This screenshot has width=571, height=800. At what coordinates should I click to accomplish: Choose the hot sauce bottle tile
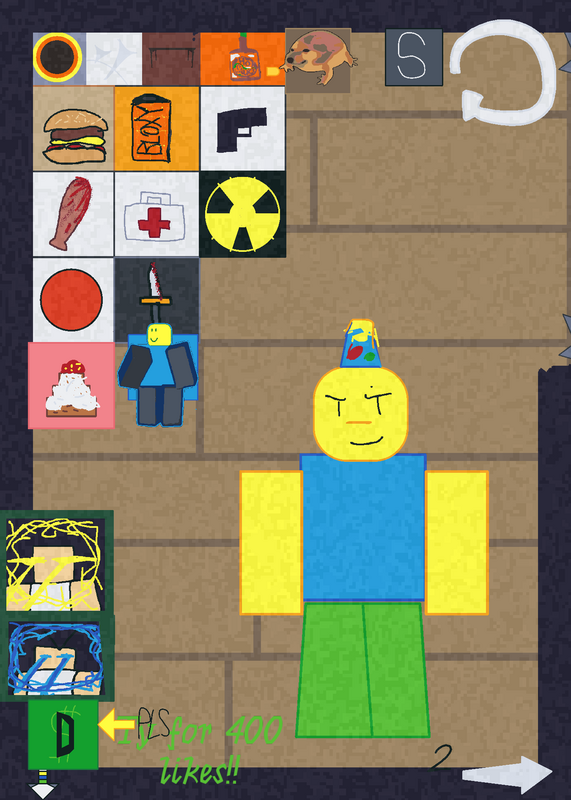click(242, 59)
